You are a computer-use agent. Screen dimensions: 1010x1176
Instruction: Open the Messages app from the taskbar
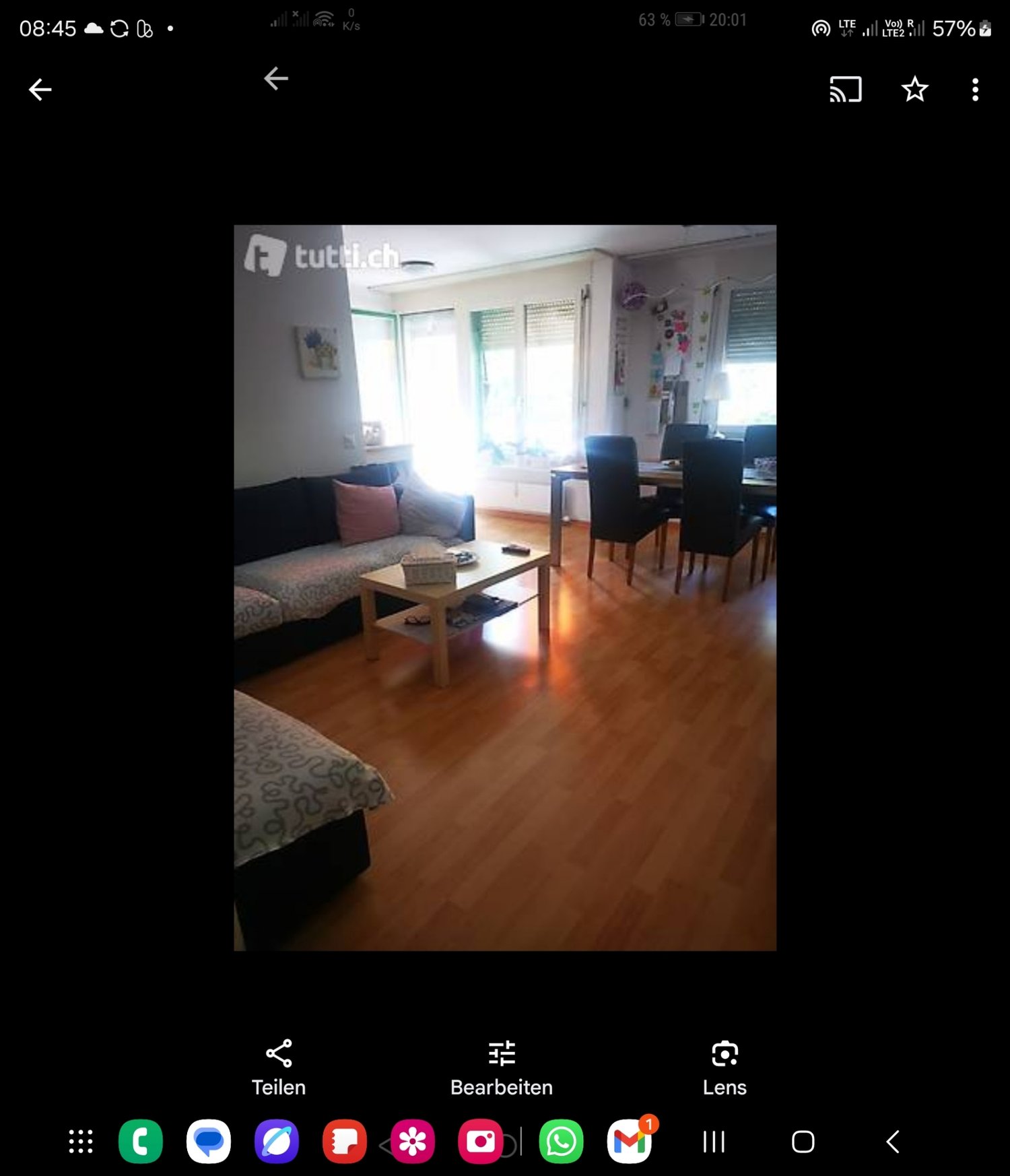pyautogui.click(x=209, y=1142)
